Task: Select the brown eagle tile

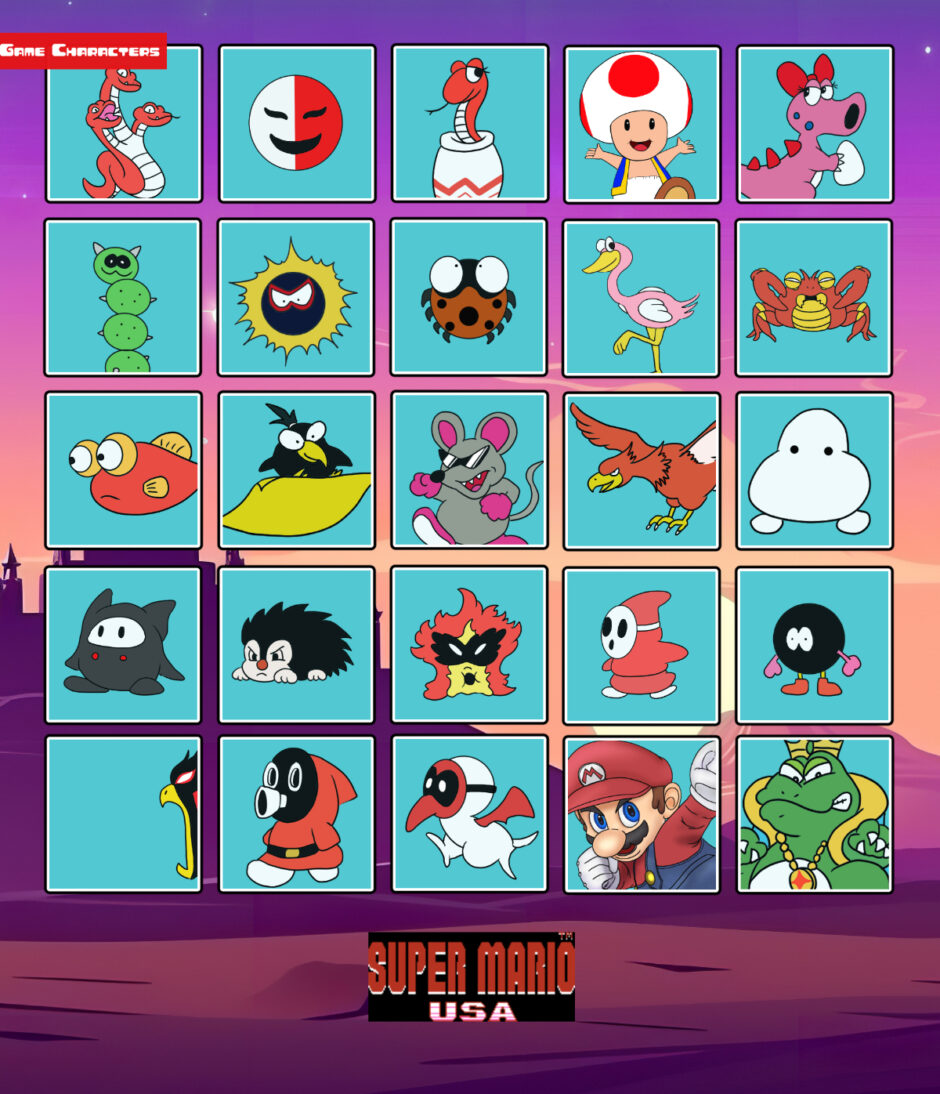Action: (641, 471)
